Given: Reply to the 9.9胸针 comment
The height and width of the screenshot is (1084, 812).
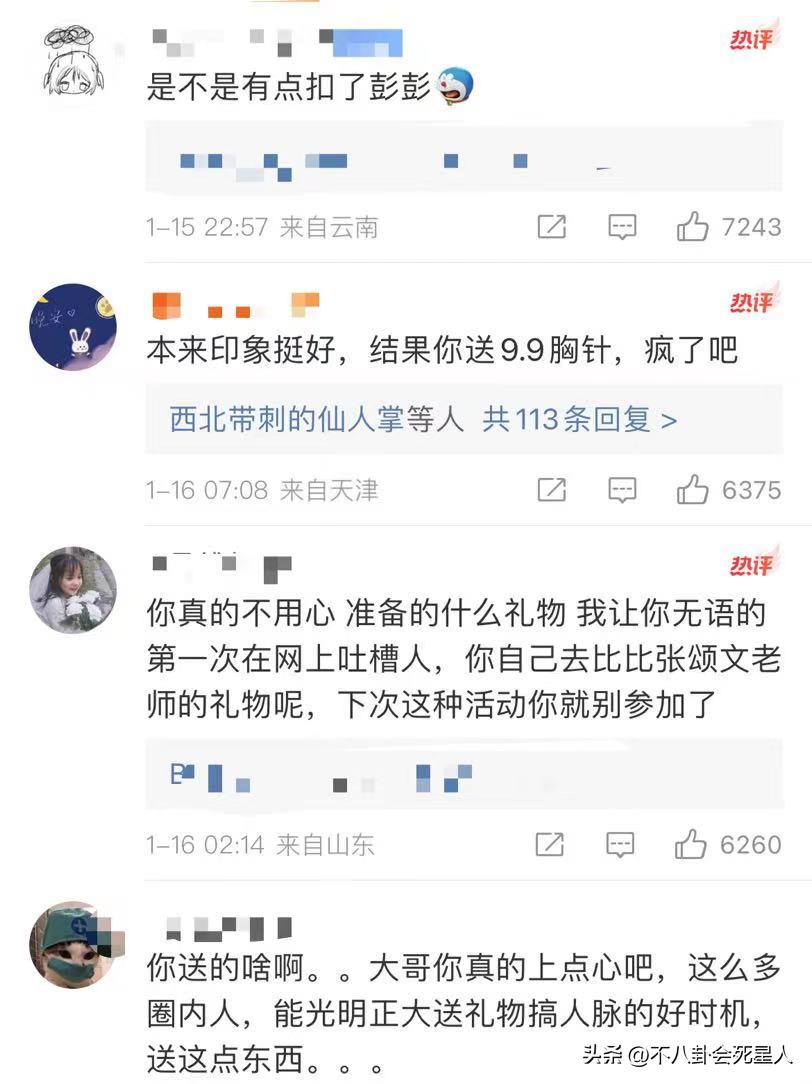Looking at the screenshot, I should (x=622, y=490).
